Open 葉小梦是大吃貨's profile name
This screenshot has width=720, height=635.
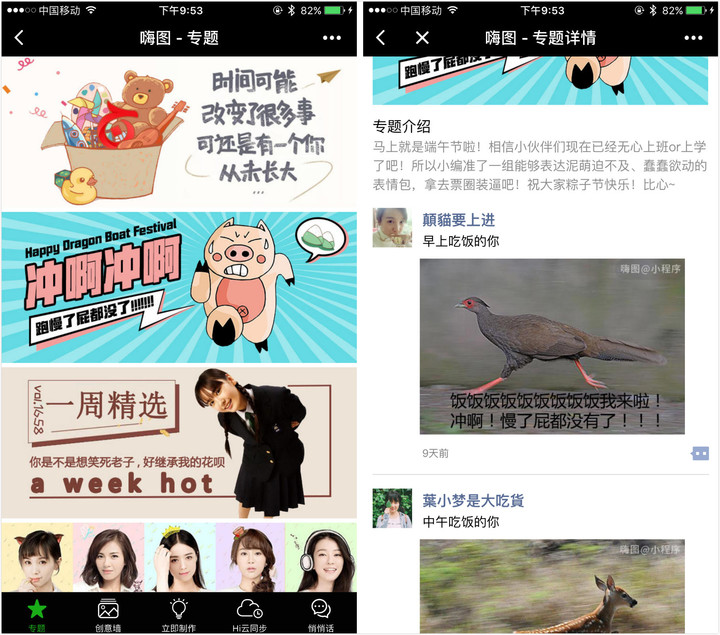(473, 500)
